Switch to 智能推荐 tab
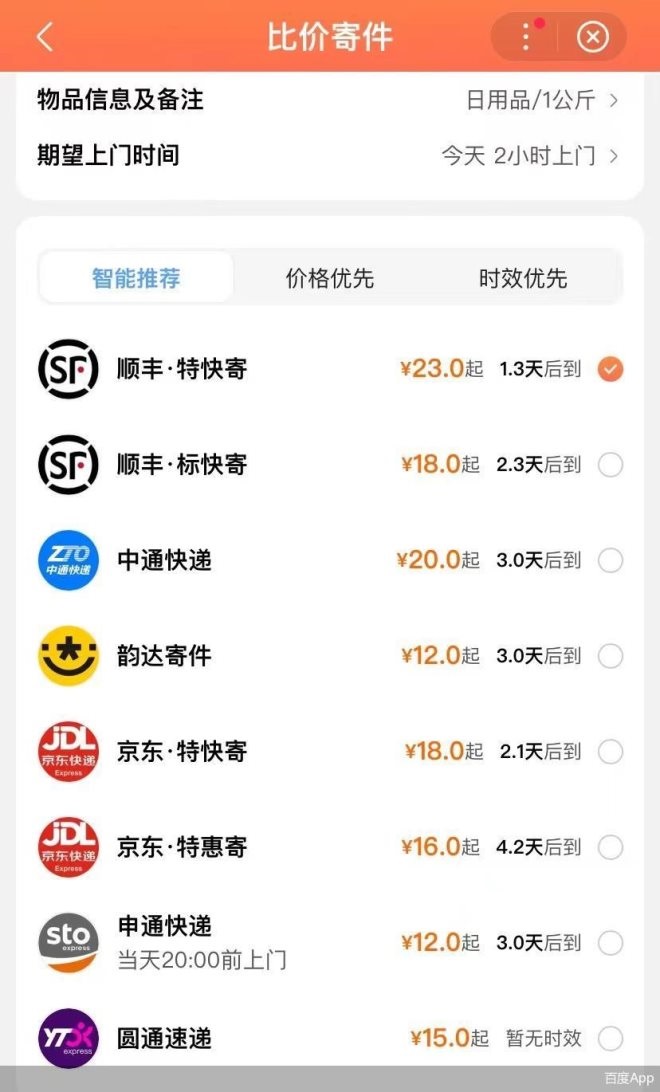 click(x=136, y=278)
